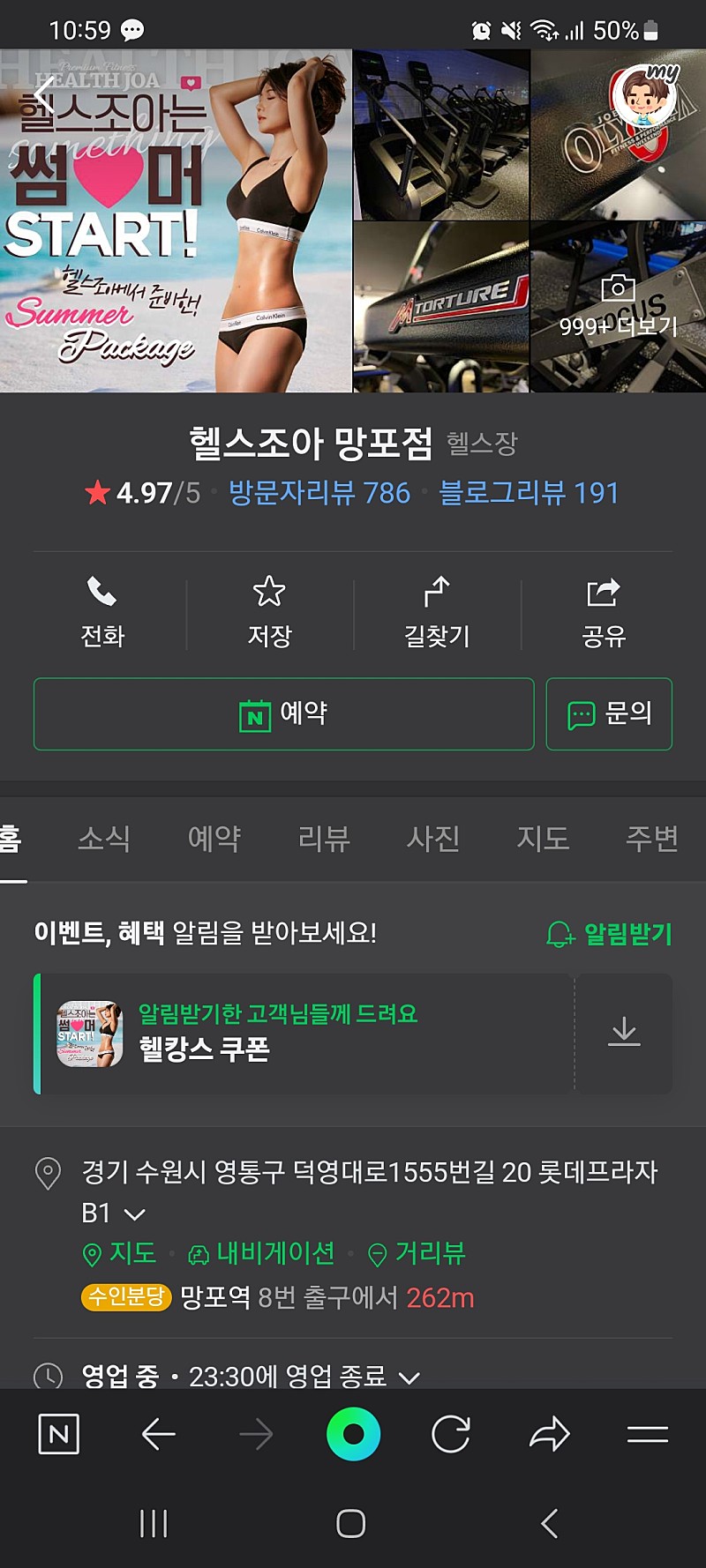Open the 예약 reservation button
Viewport: 706px width, 1568px height.
284,714
